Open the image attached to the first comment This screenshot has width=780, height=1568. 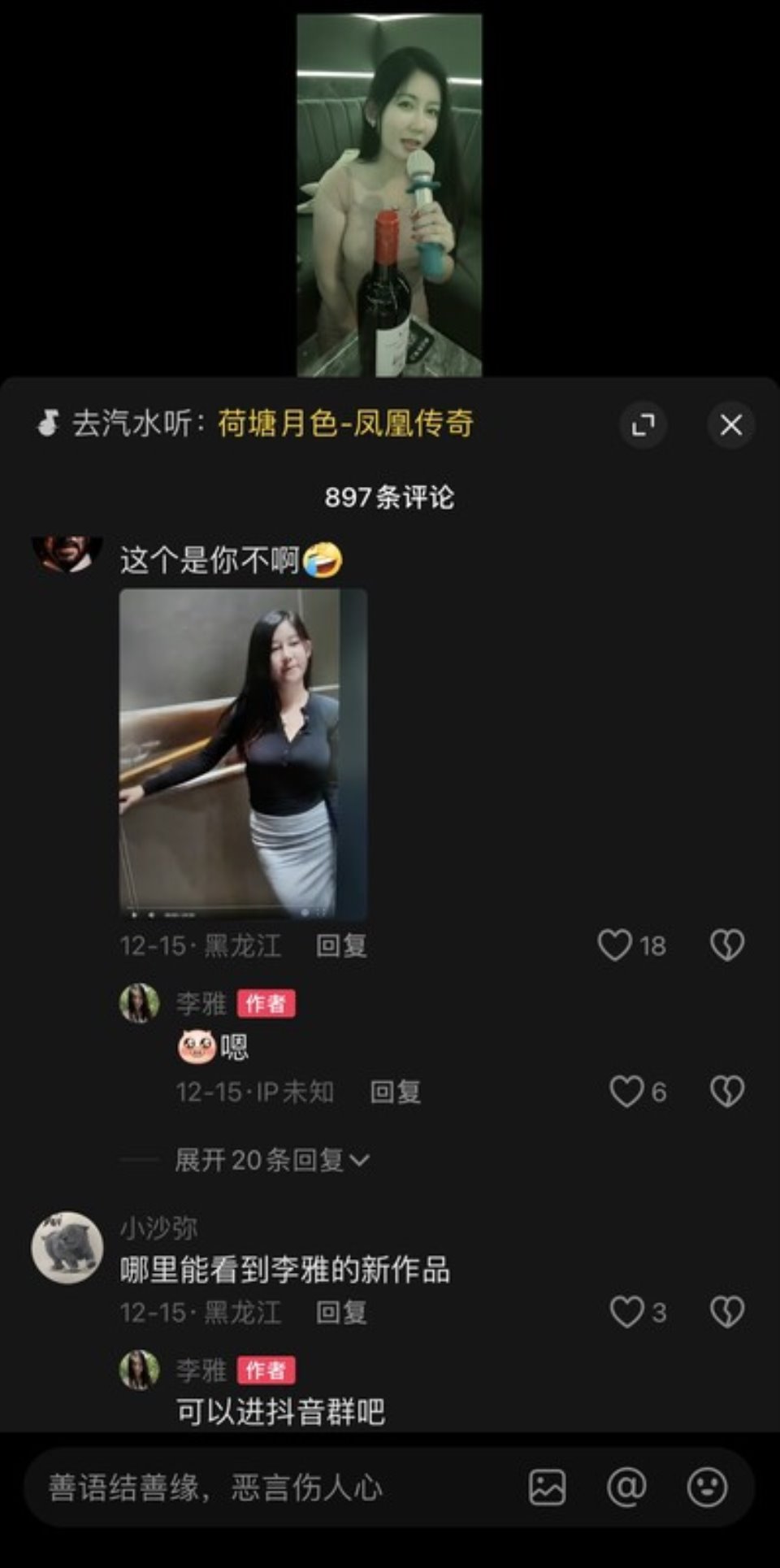tap(243, 754)
